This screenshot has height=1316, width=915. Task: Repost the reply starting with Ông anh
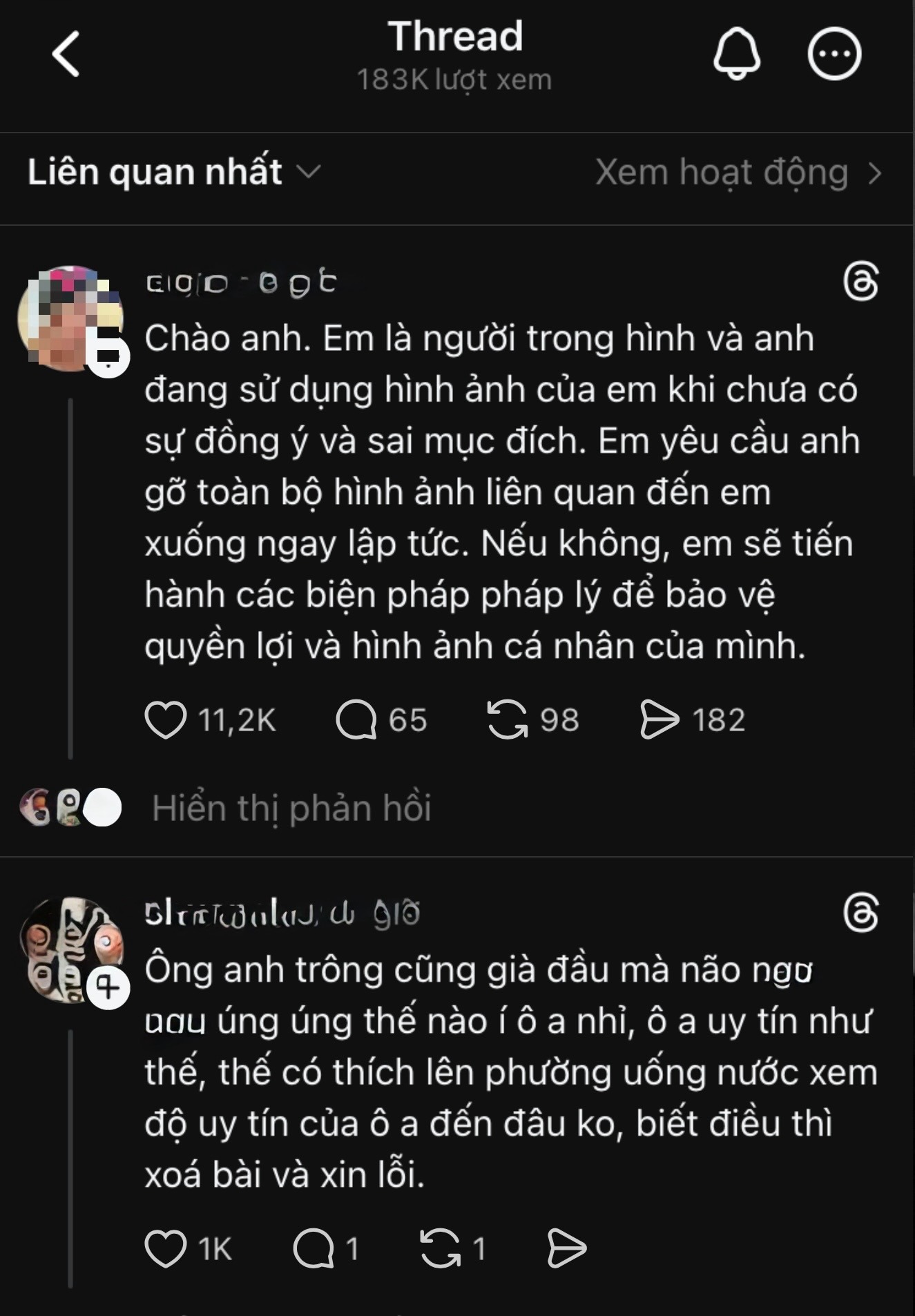[x=440, y=1249]
